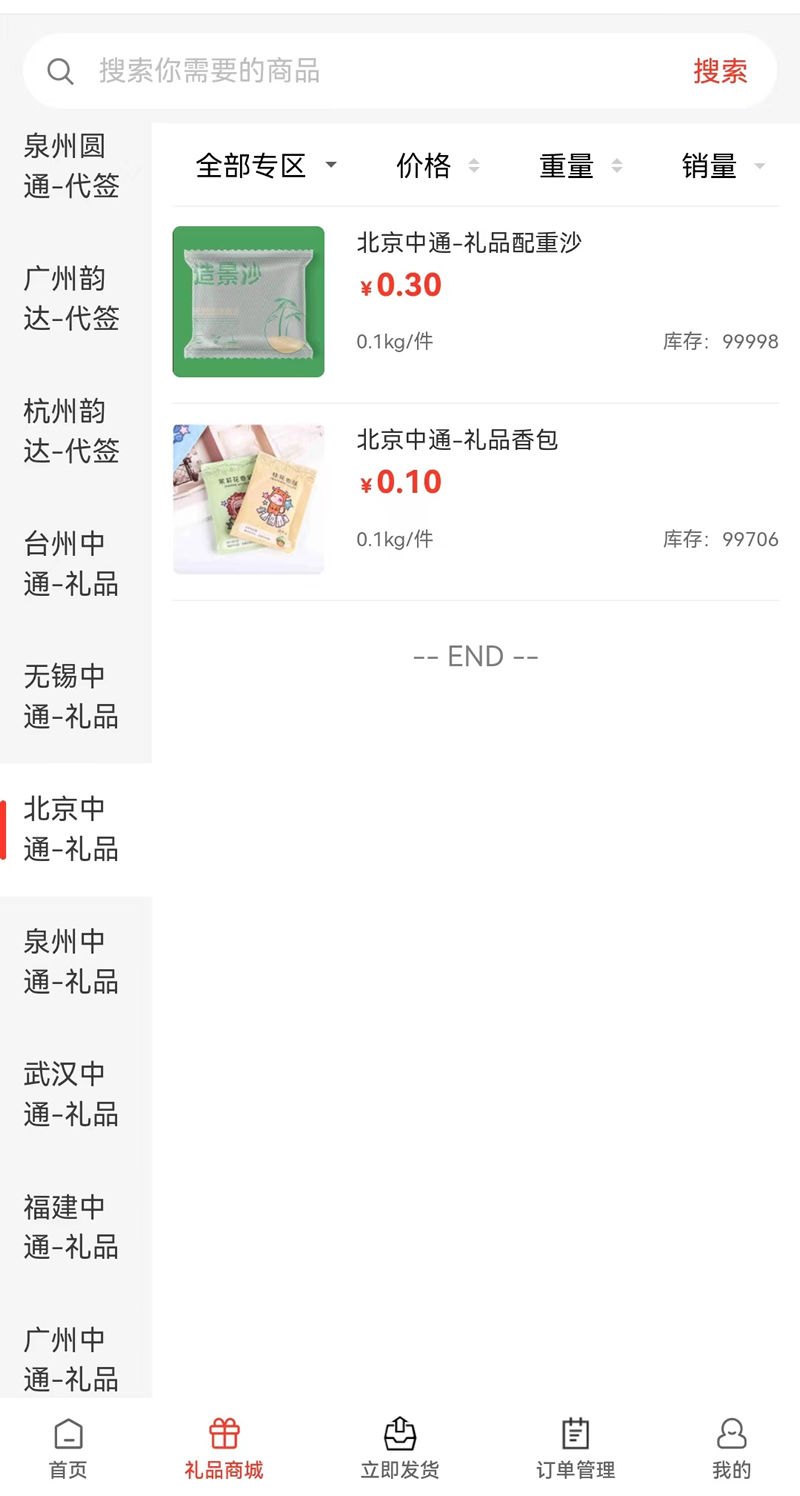Select the 福建中通-礼品 category

(72, 1226)
